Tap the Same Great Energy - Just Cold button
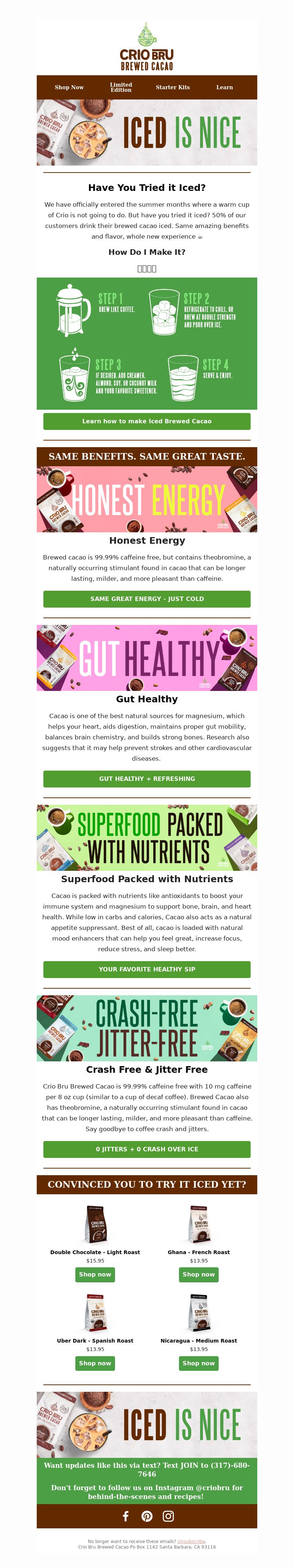This screenshot has width=294, height=1568. (x=147, y=599)
